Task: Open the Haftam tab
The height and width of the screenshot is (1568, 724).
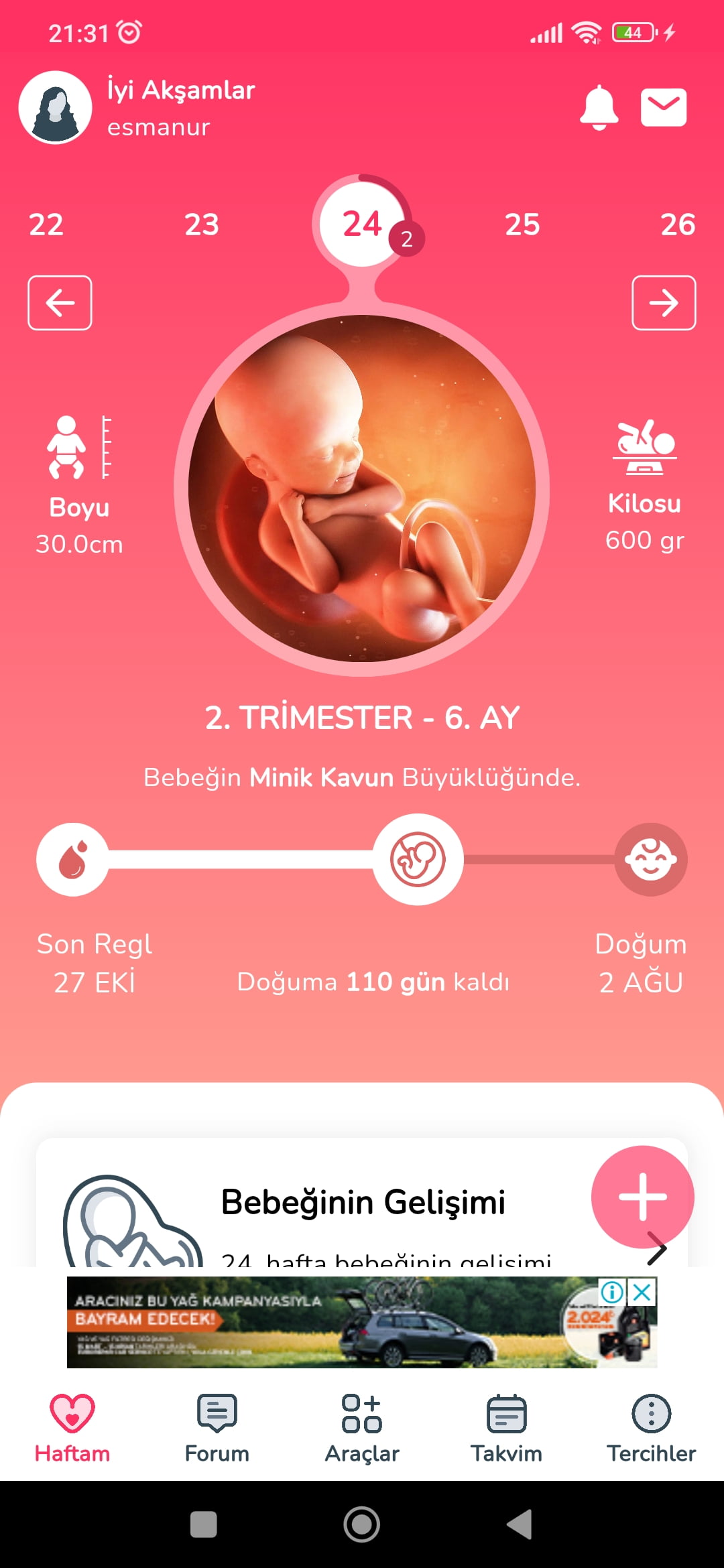Action: tap(72, 1429)
